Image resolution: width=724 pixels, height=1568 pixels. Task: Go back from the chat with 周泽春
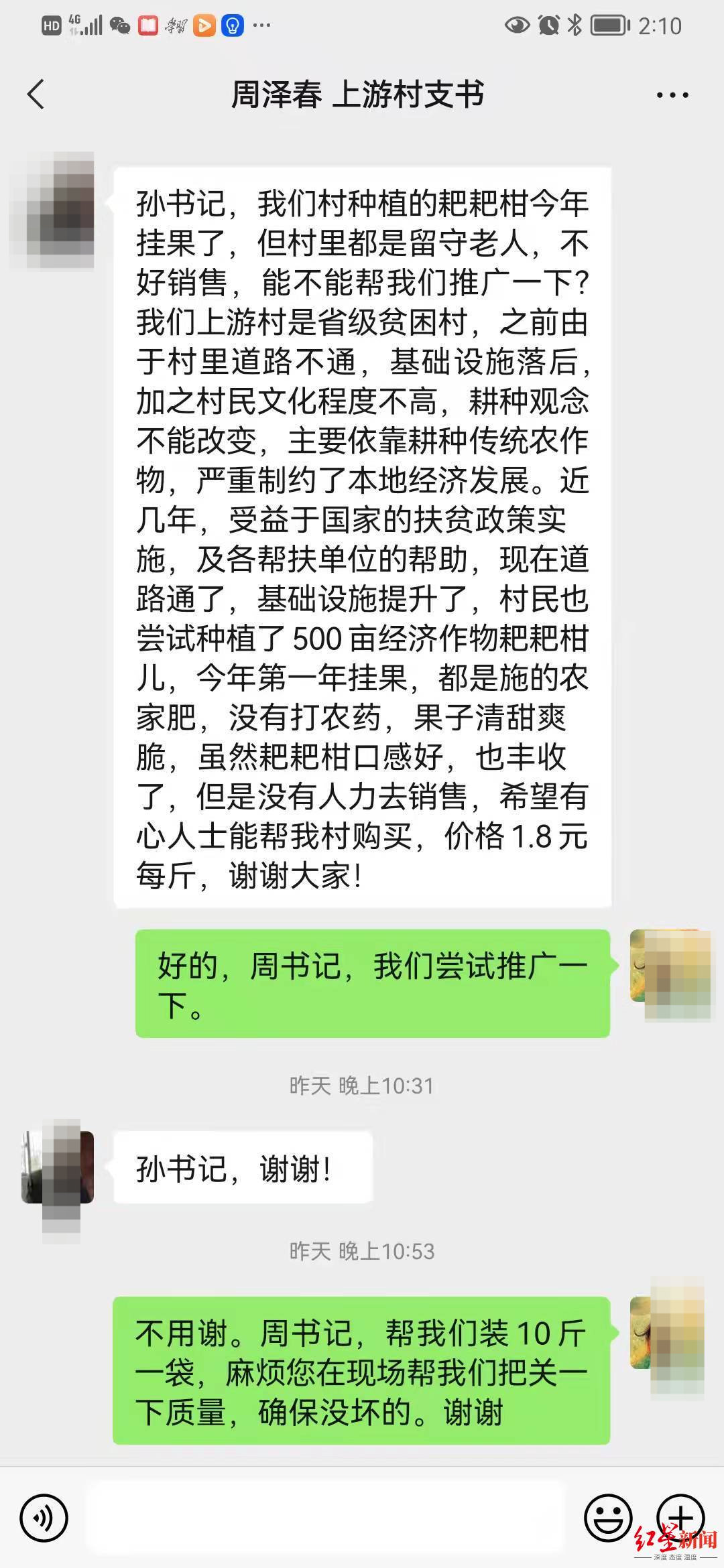click(x=36, y=94)
